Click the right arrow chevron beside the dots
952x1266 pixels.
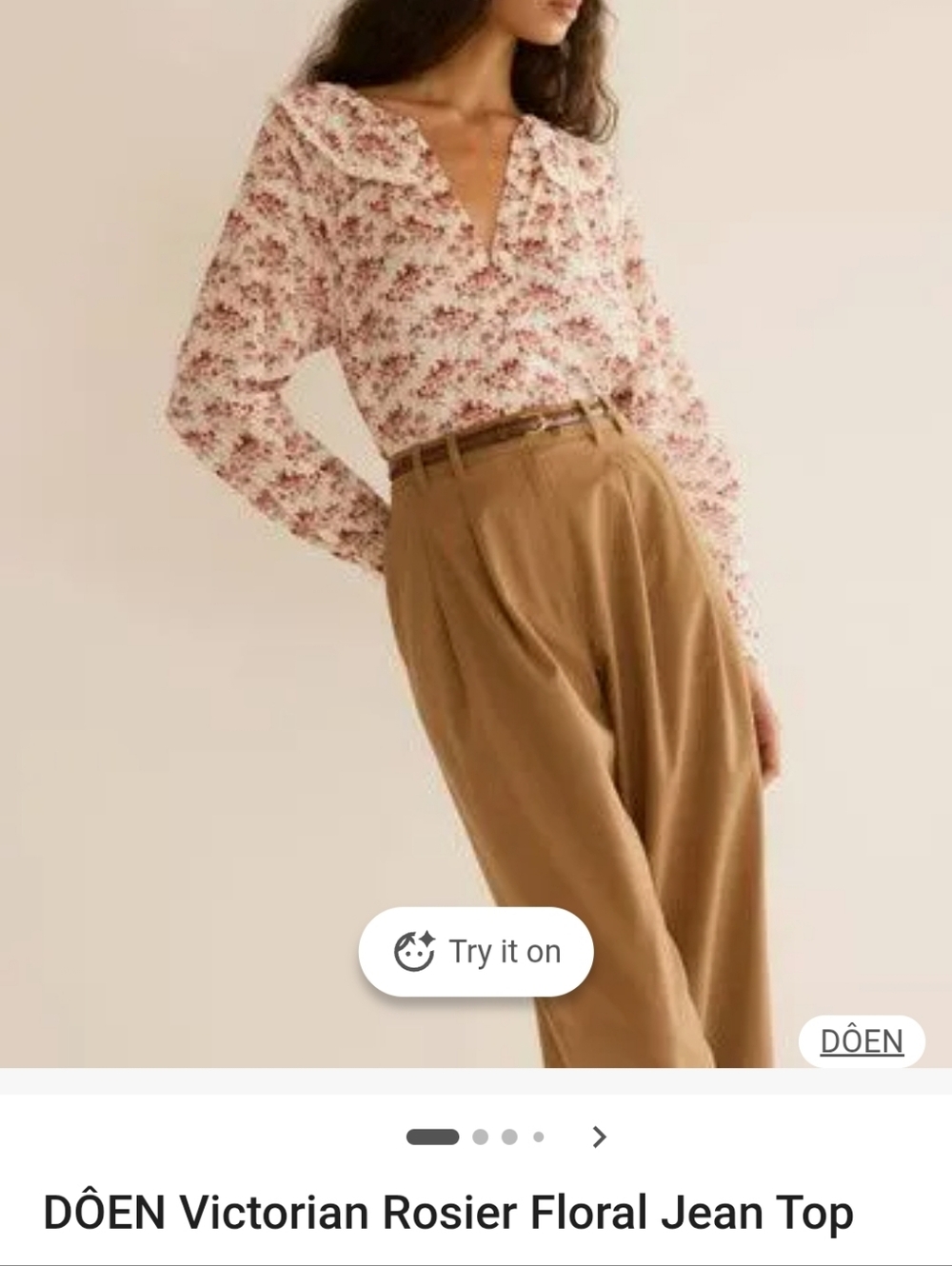pyautogui.click(x=599, y=1137)
